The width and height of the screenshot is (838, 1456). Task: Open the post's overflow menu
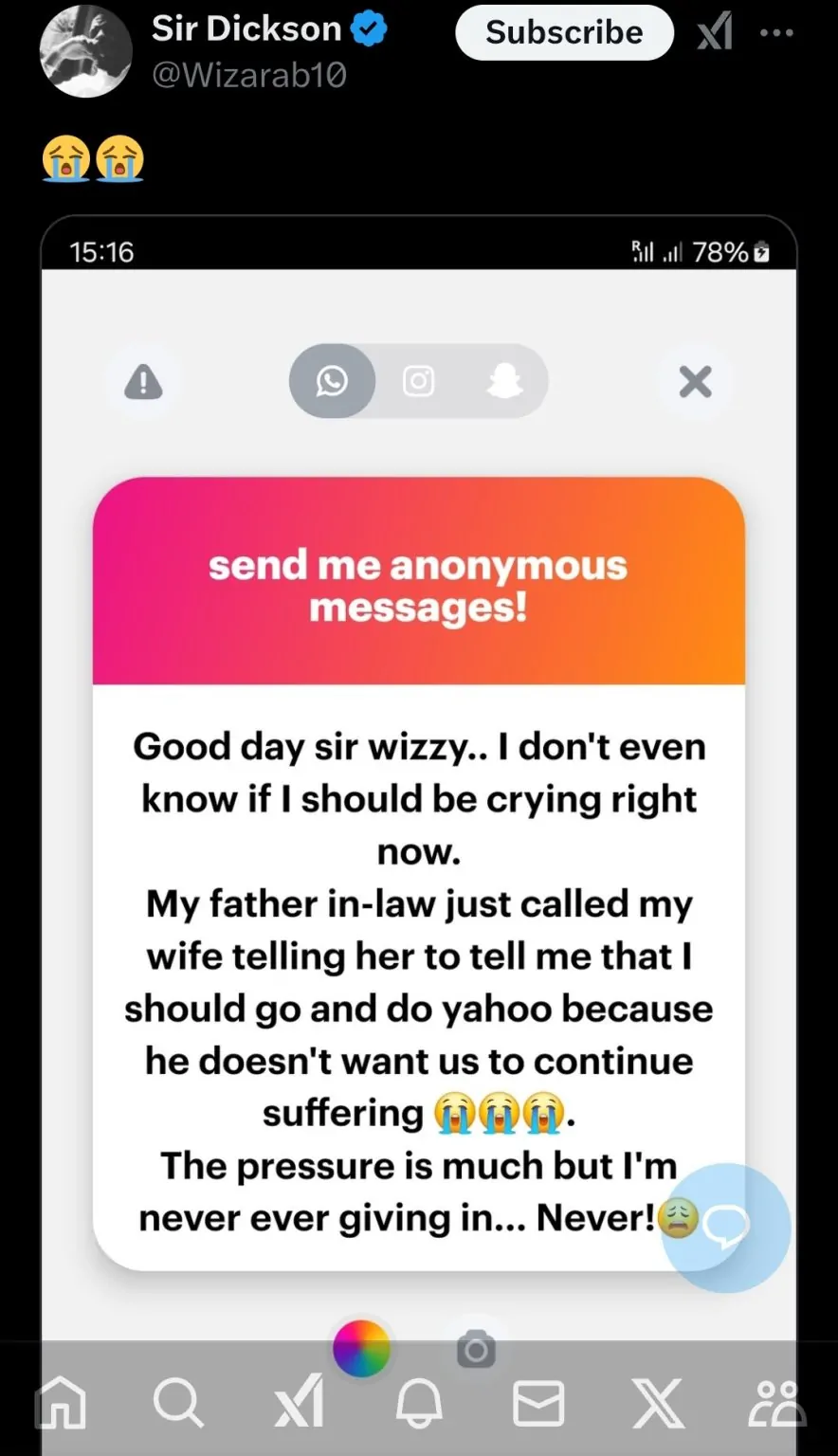click(776, 33)
